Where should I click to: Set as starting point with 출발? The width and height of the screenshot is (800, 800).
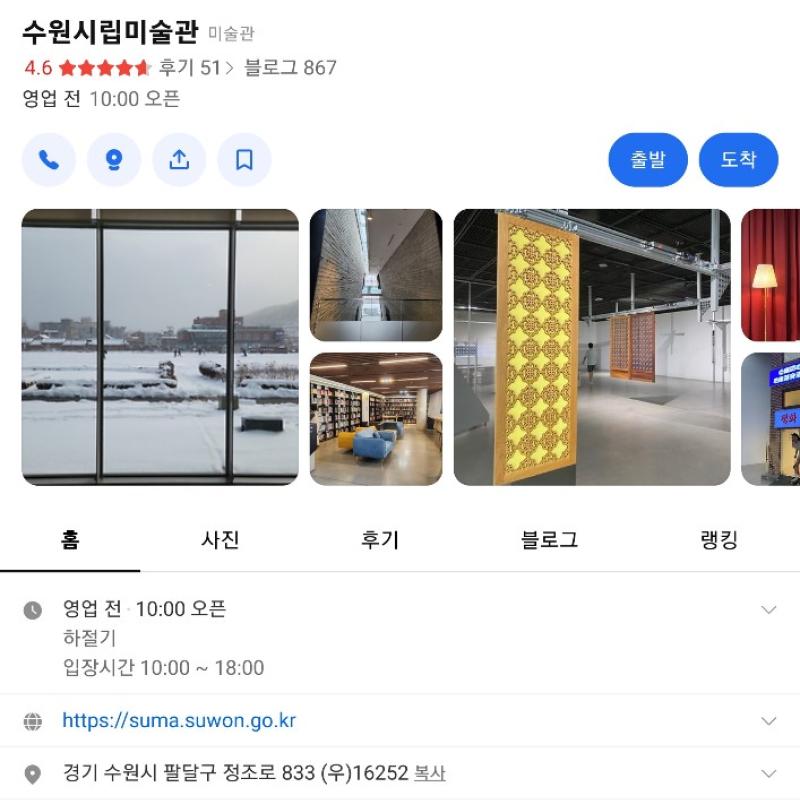(x=647, y=160)
